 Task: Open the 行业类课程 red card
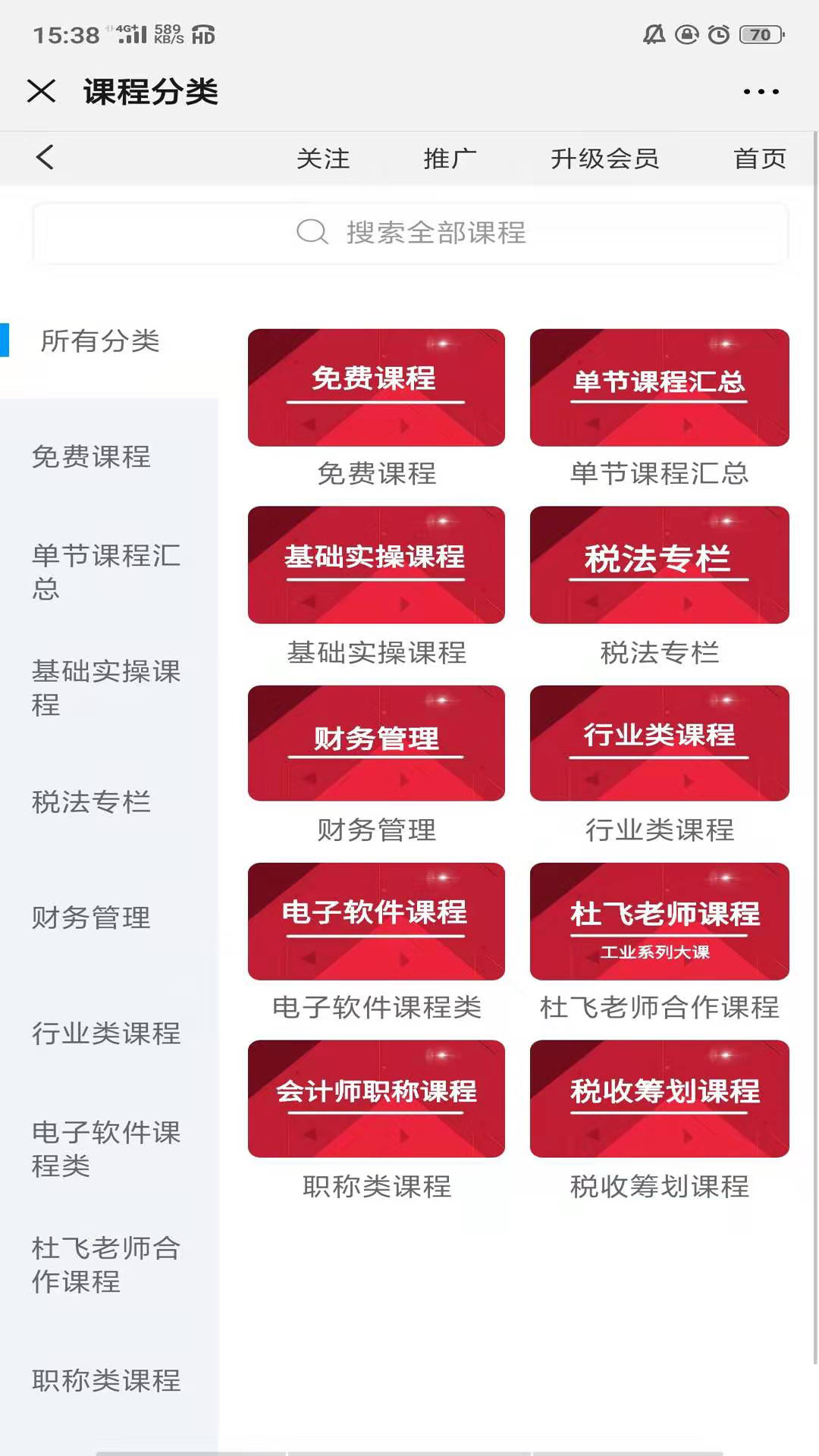(659, 743)
